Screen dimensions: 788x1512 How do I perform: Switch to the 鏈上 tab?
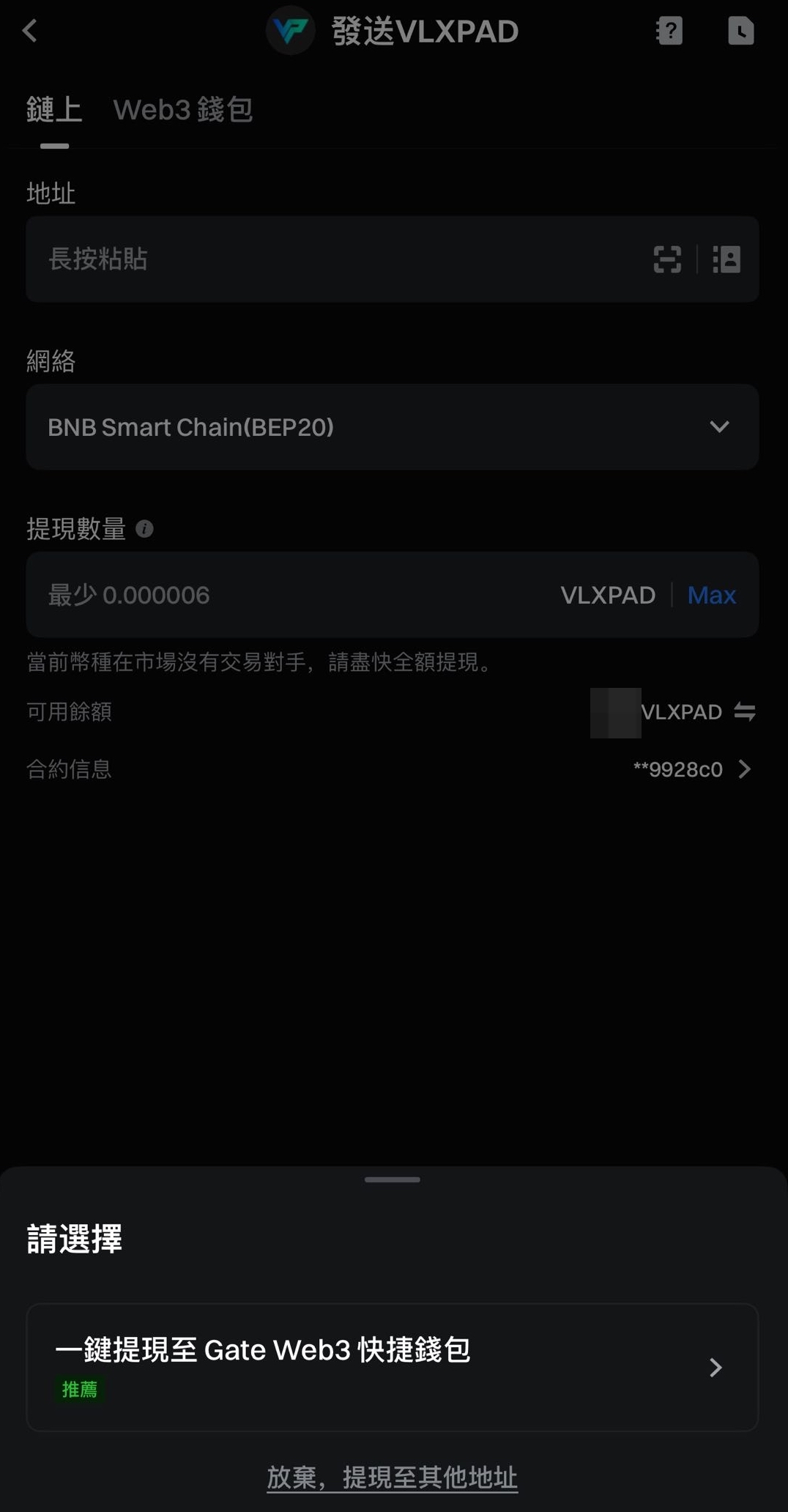pyautogui.click(x=54, y=110)
